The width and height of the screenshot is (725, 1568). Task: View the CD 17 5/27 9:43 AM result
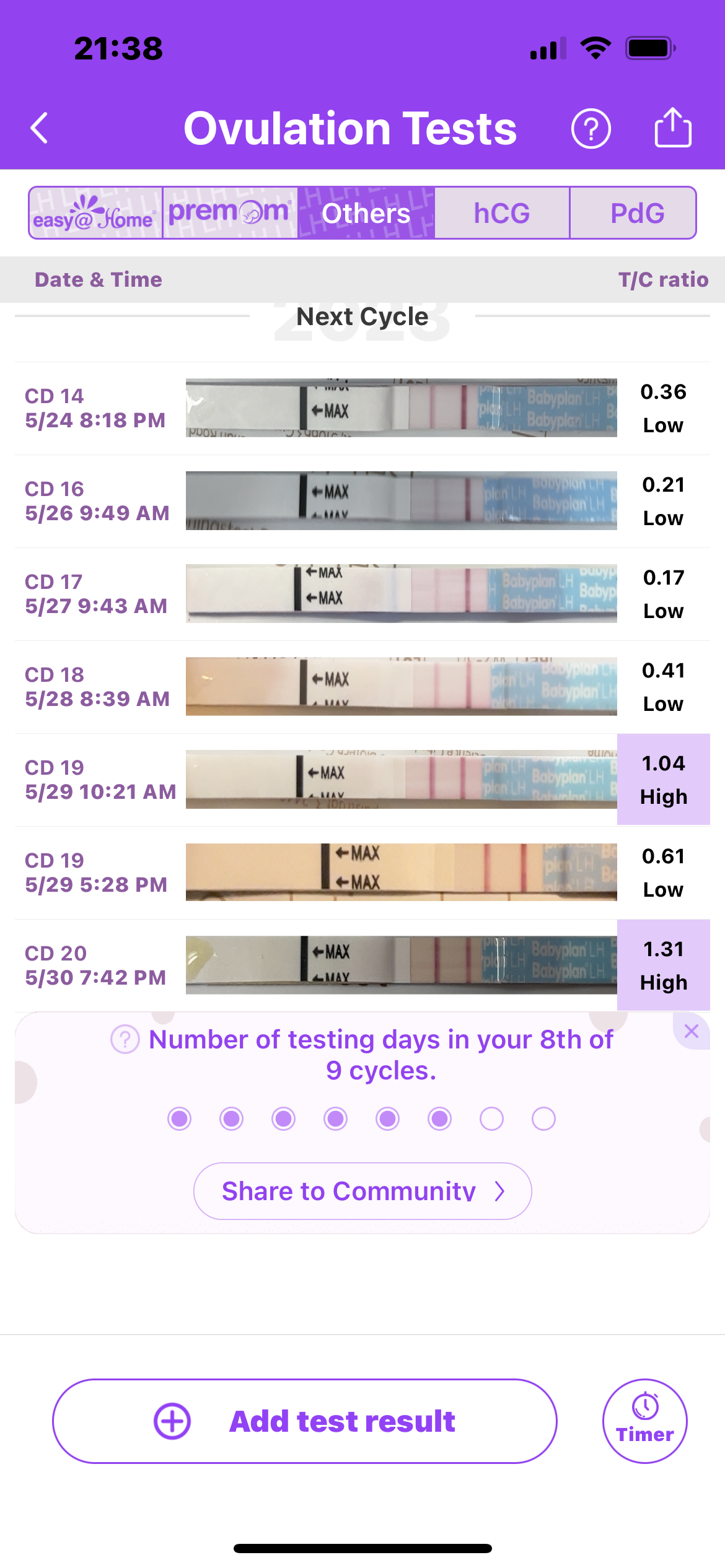click(362, 594)
